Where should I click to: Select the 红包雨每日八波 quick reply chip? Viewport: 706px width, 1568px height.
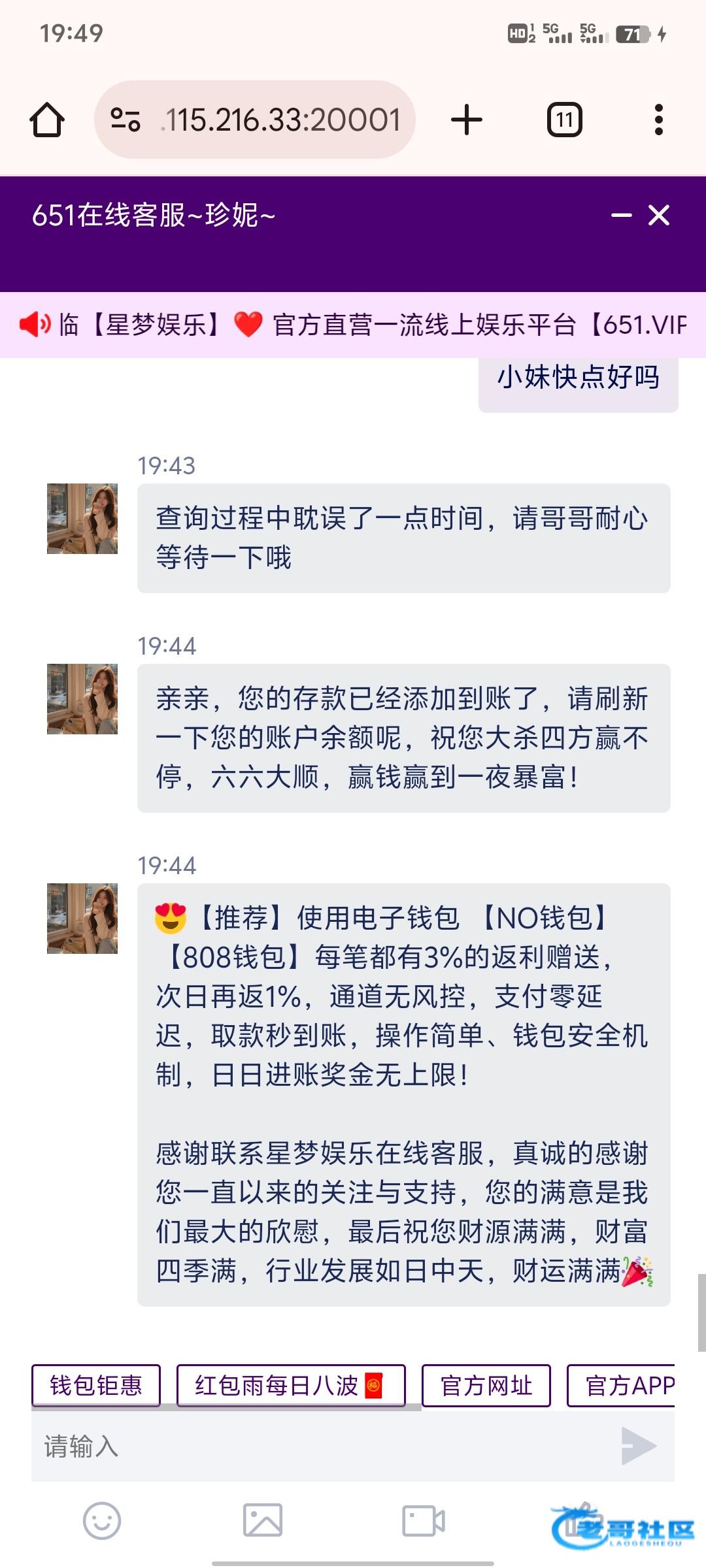coord(291,1385)
